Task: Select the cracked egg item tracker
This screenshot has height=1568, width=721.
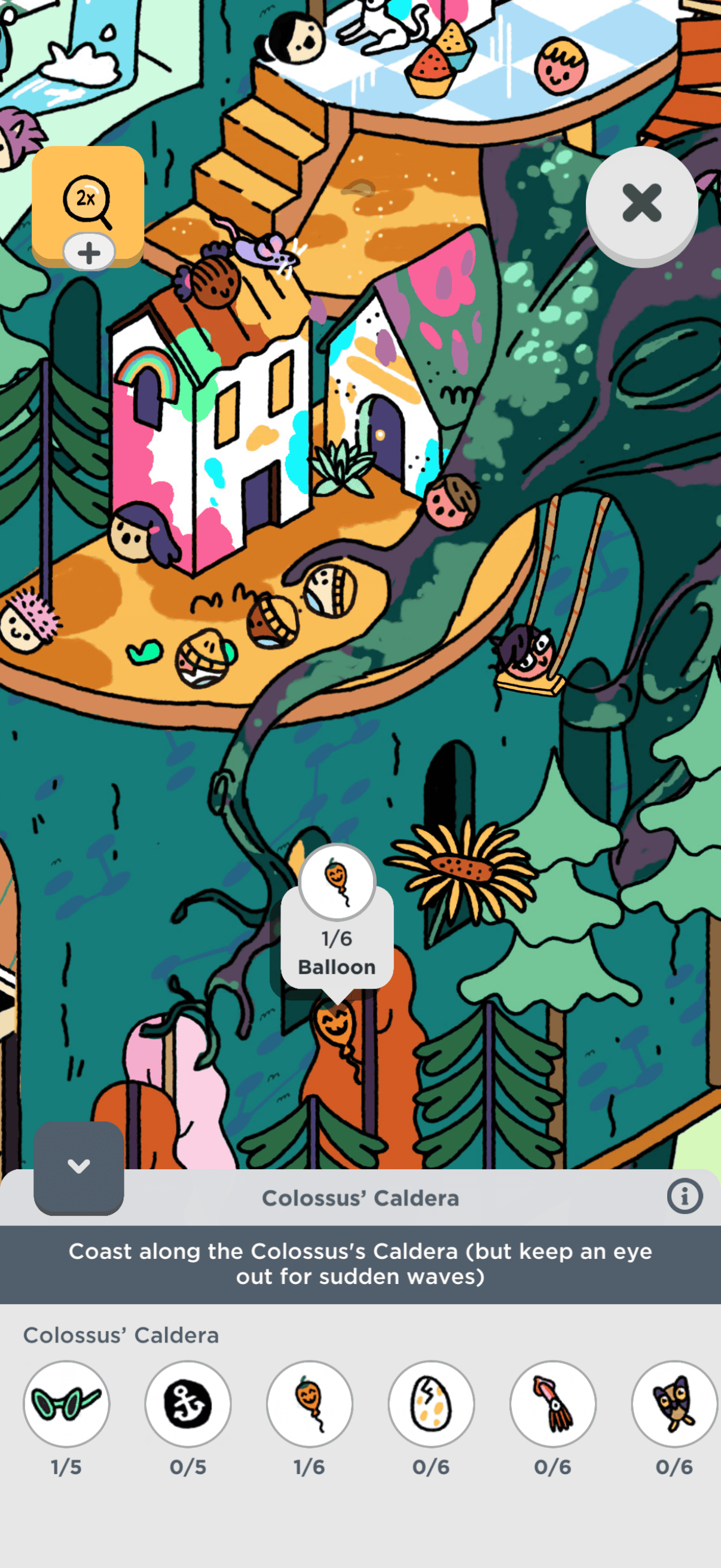Action: point(432,1403)
